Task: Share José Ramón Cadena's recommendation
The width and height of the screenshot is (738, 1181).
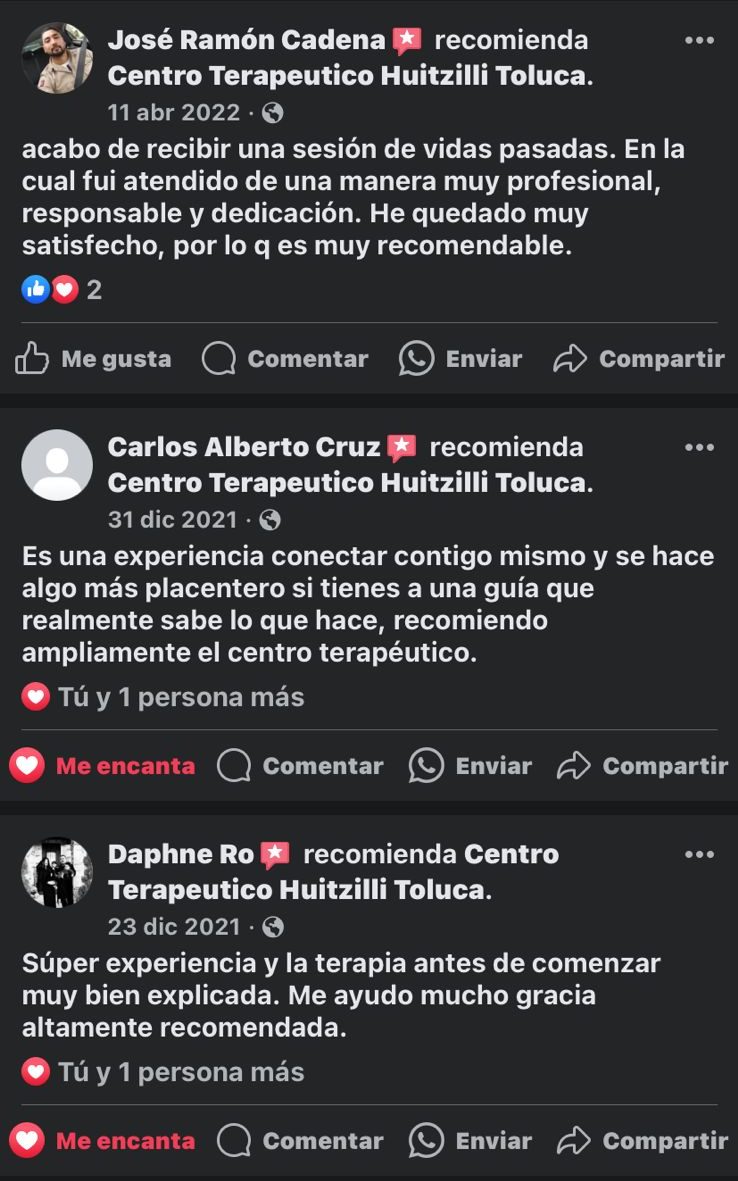Action: pyautogui.click(x=638, y=359)
